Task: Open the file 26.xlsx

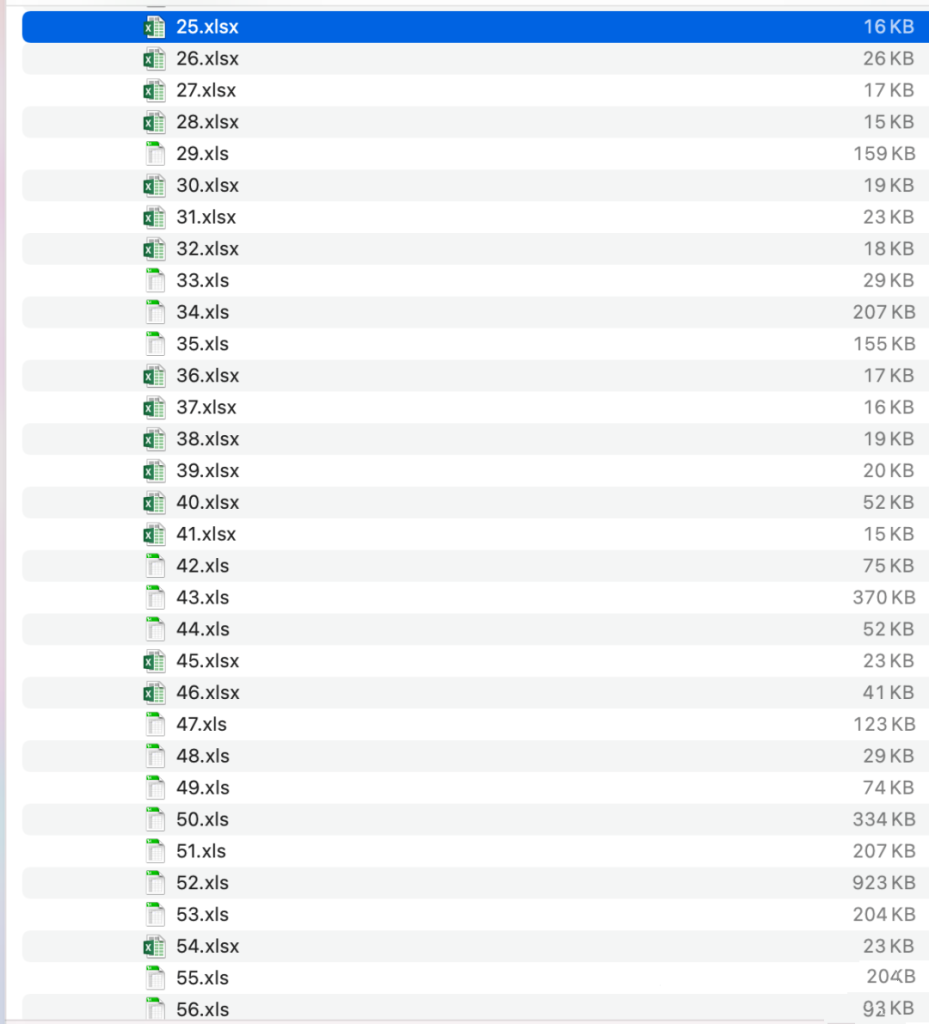Action: tap(207, 59)
